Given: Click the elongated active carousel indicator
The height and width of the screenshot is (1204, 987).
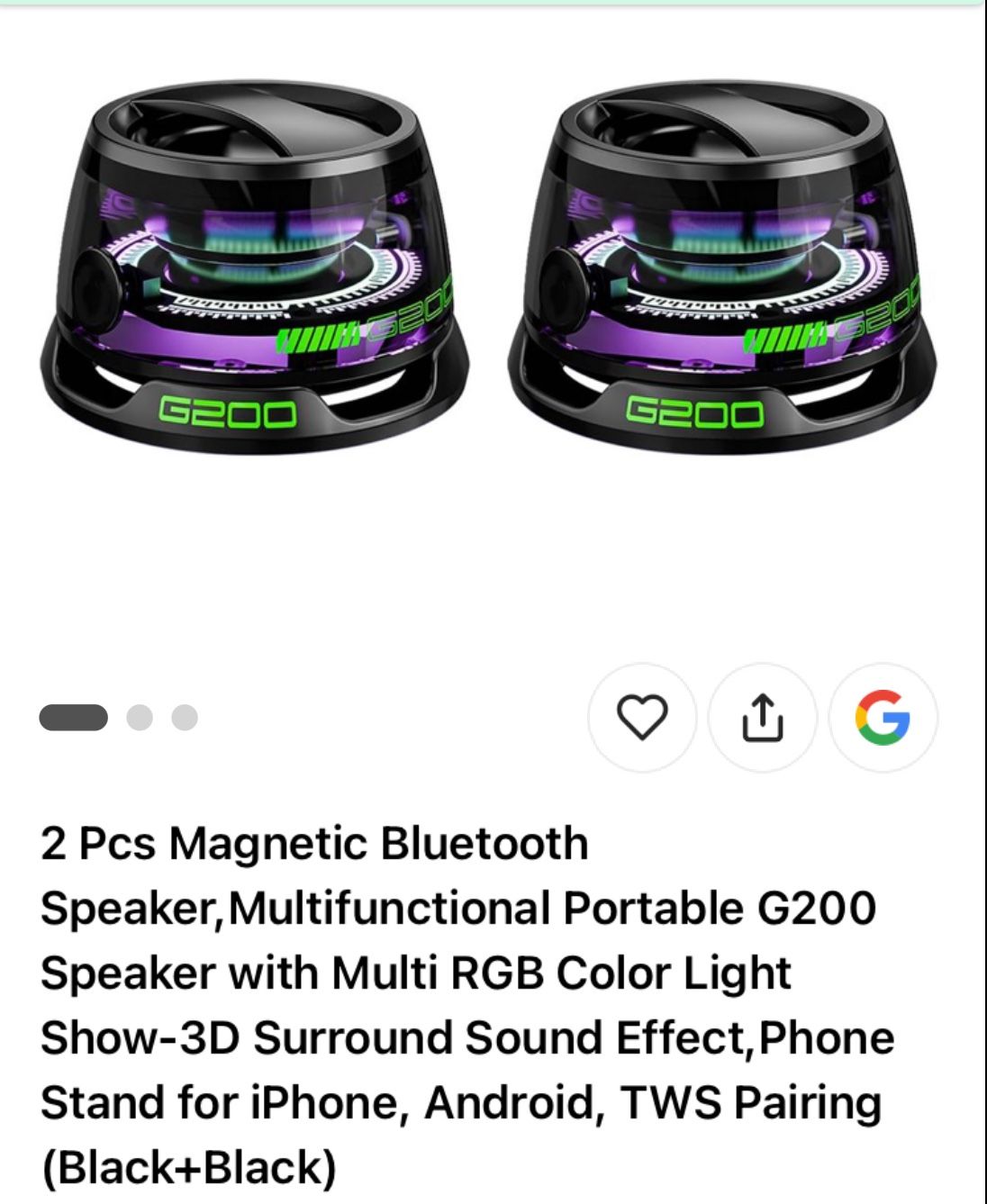Looking at the screenshot, I should (72, 718).
